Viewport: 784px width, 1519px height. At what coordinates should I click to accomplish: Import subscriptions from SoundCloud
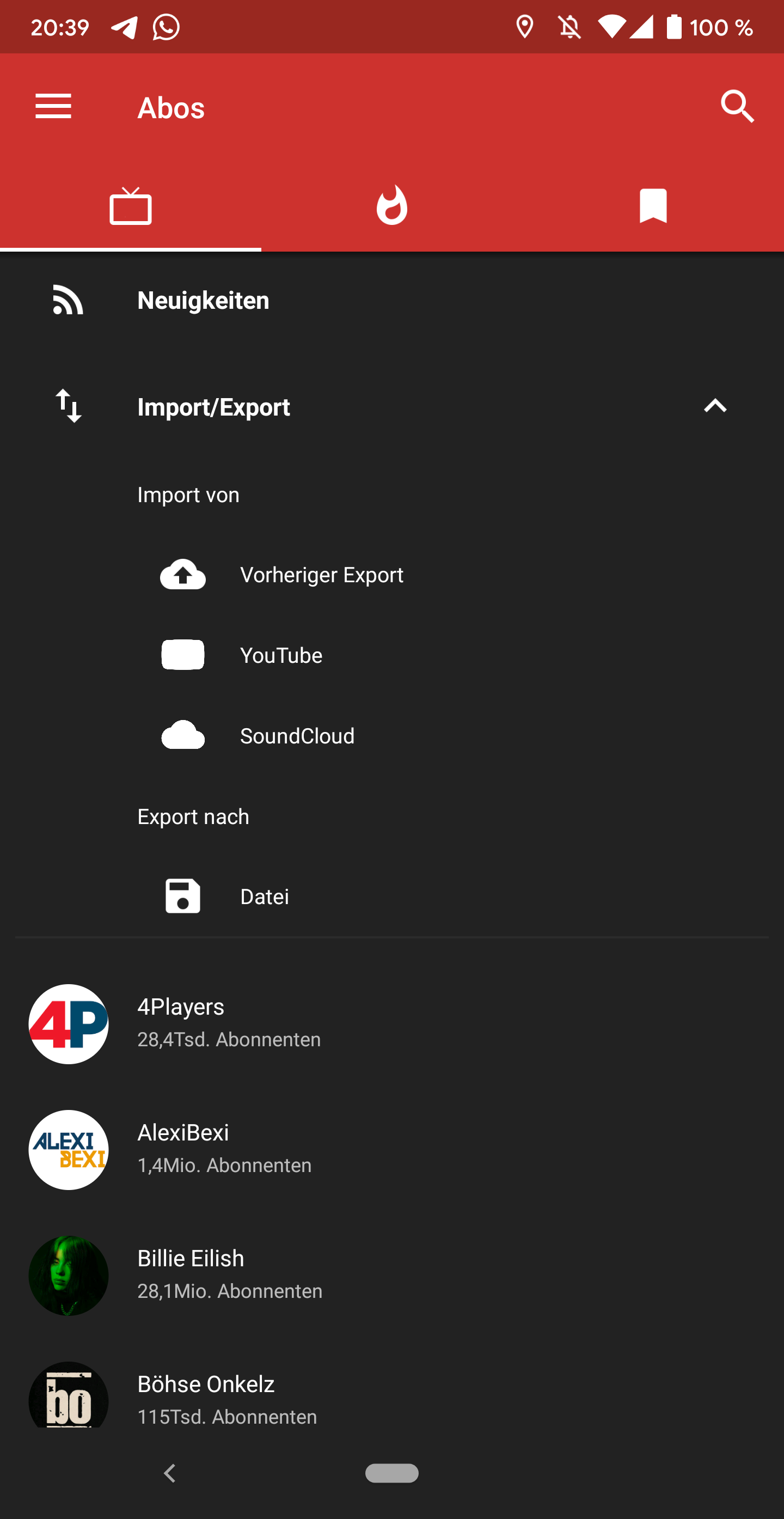pos(297,736)
